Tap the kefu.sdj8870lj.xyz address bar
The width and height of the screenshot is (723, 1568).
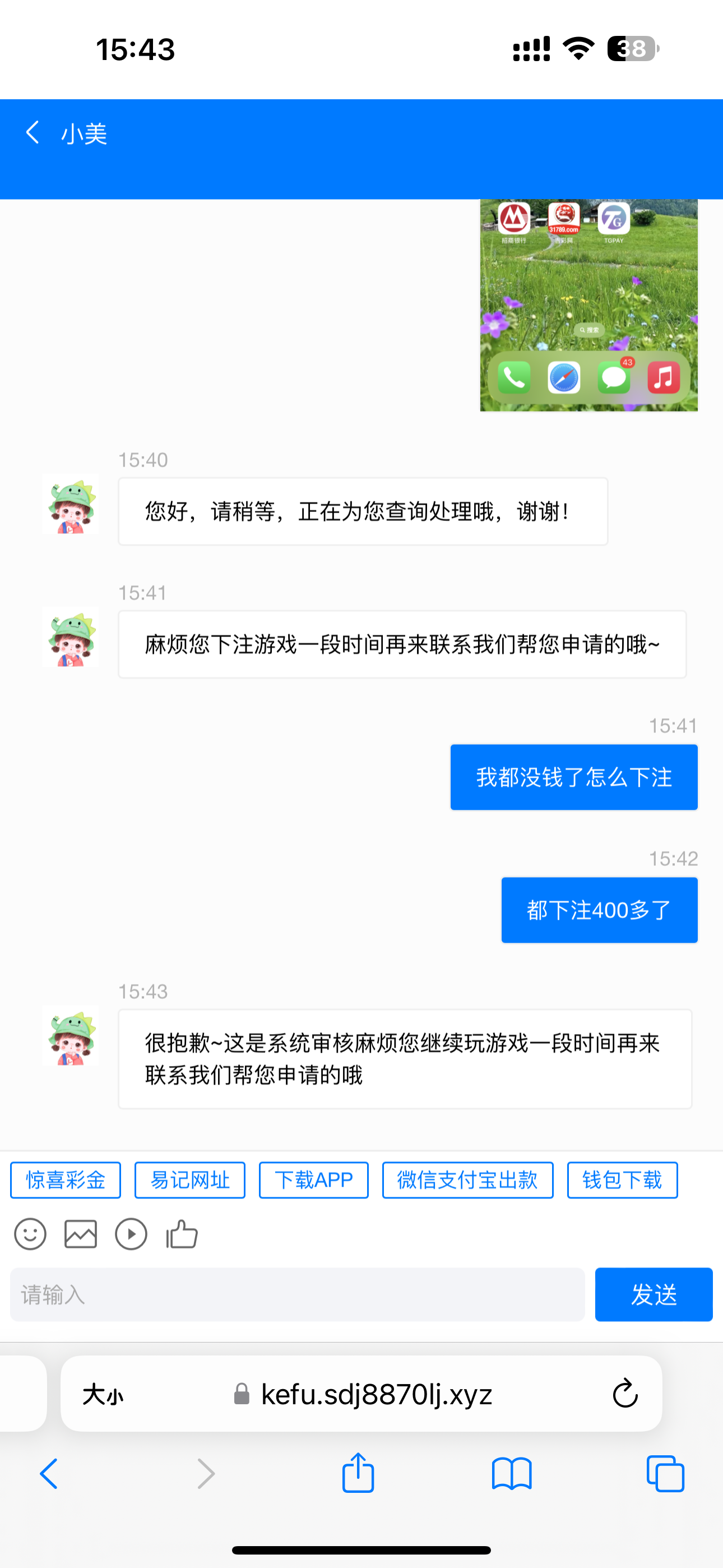click(x=376, y=1394)
